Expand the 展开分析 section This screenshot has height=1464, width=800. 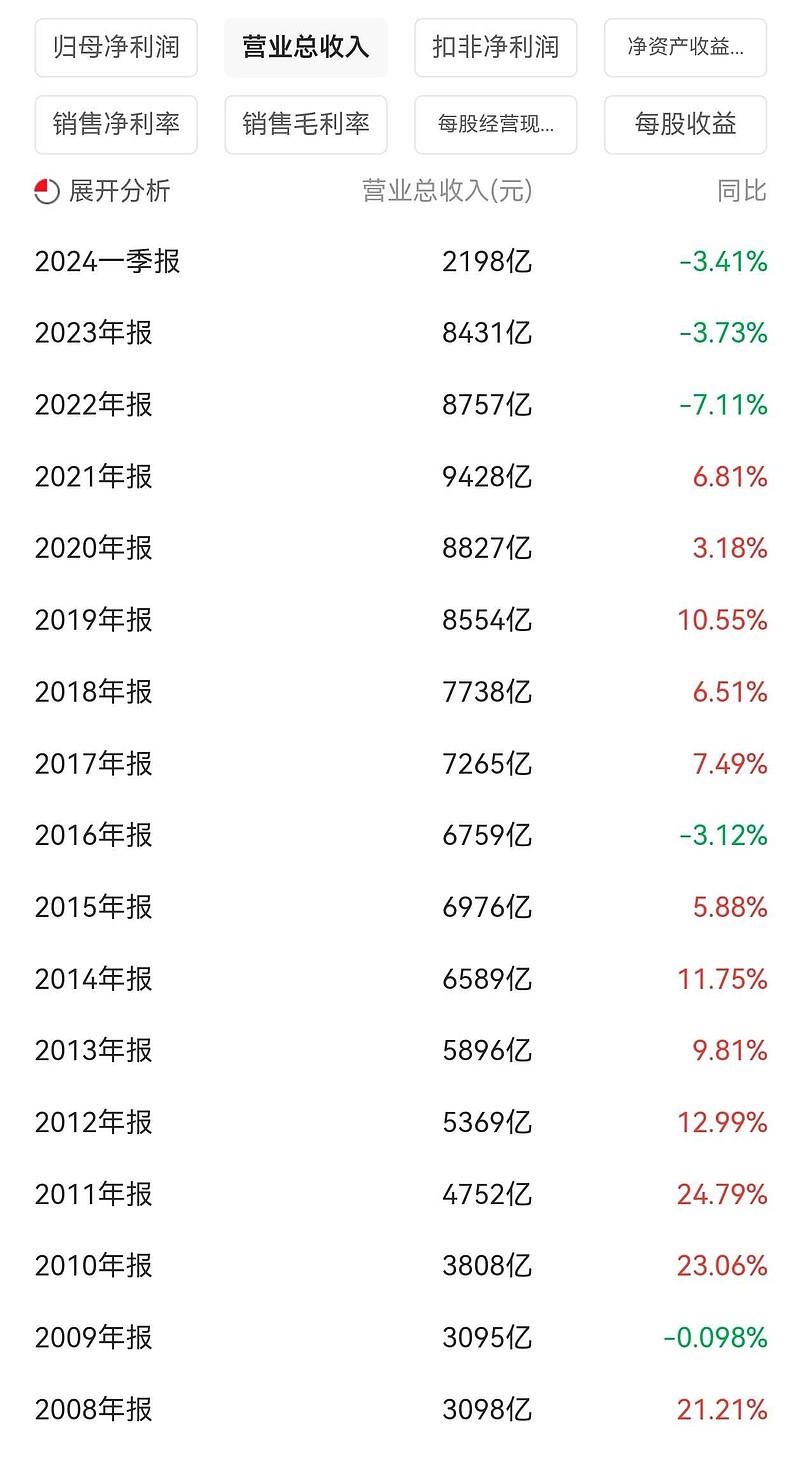point(103,191)
